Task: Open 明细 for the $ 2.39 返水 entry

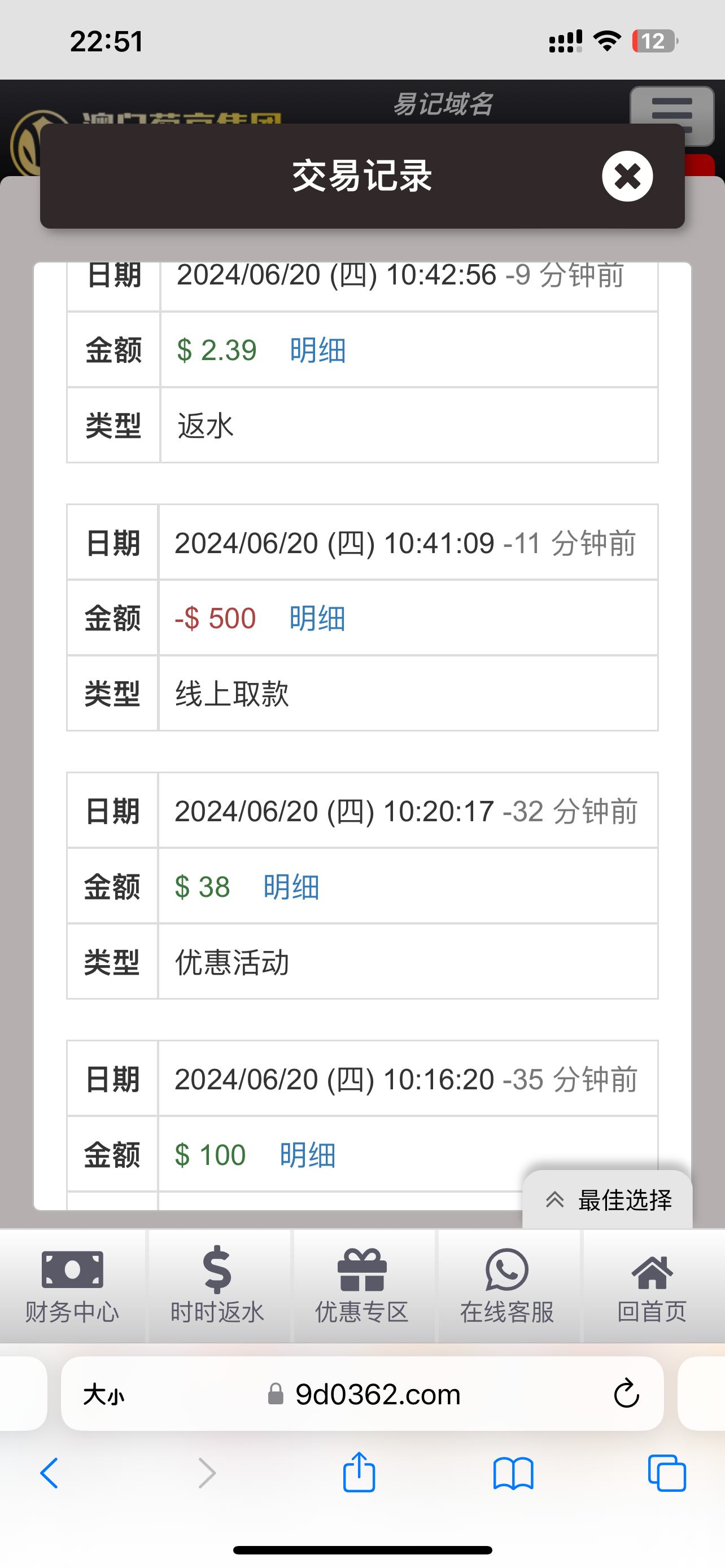Action: pyautogui.click(x=318, y=351)
